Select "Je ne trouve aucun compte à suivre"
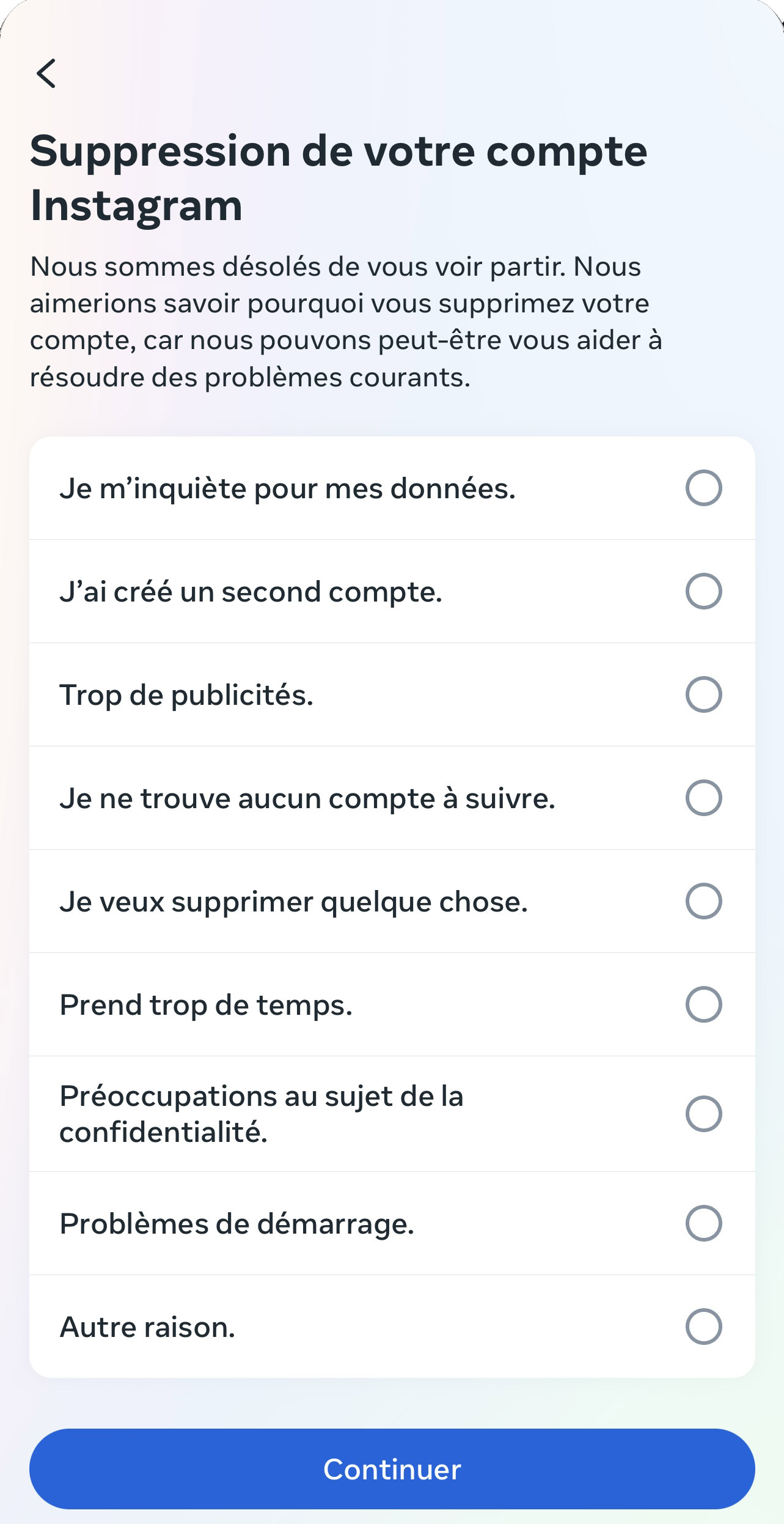Viewport: 784px width, 1524px height. (x=392, y=798)
